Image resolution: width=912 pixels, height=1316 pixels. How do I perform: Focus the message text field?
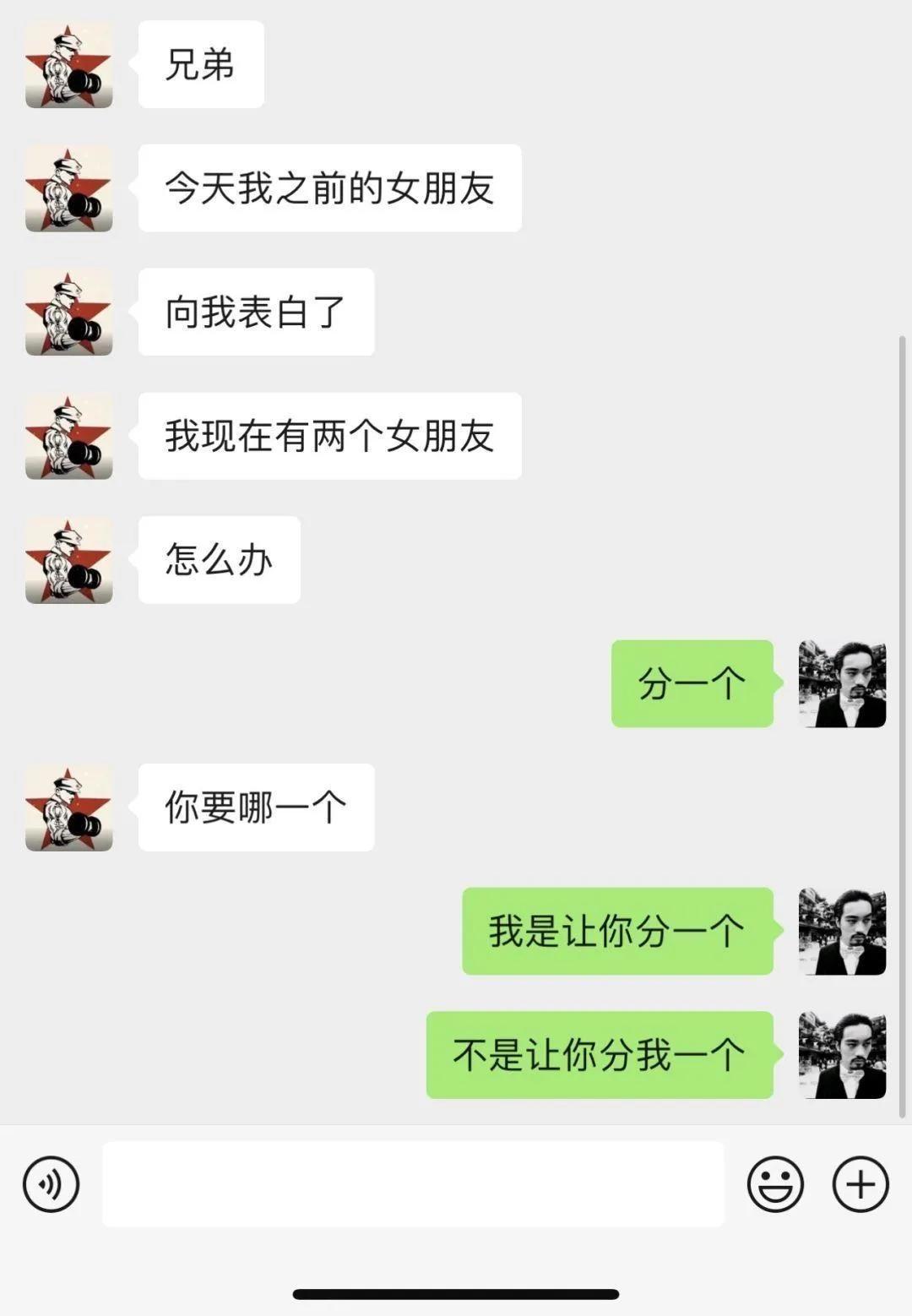[413, 1184]
